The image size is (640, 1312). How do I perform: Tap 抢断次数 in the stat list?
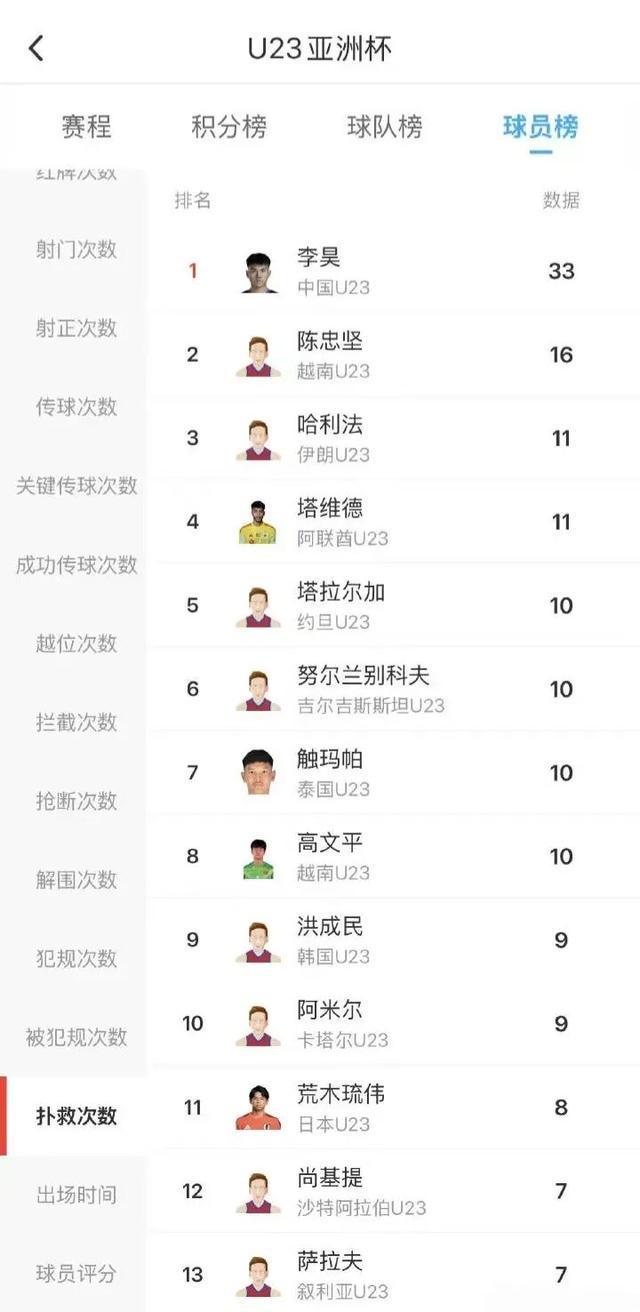pos(76,801)
